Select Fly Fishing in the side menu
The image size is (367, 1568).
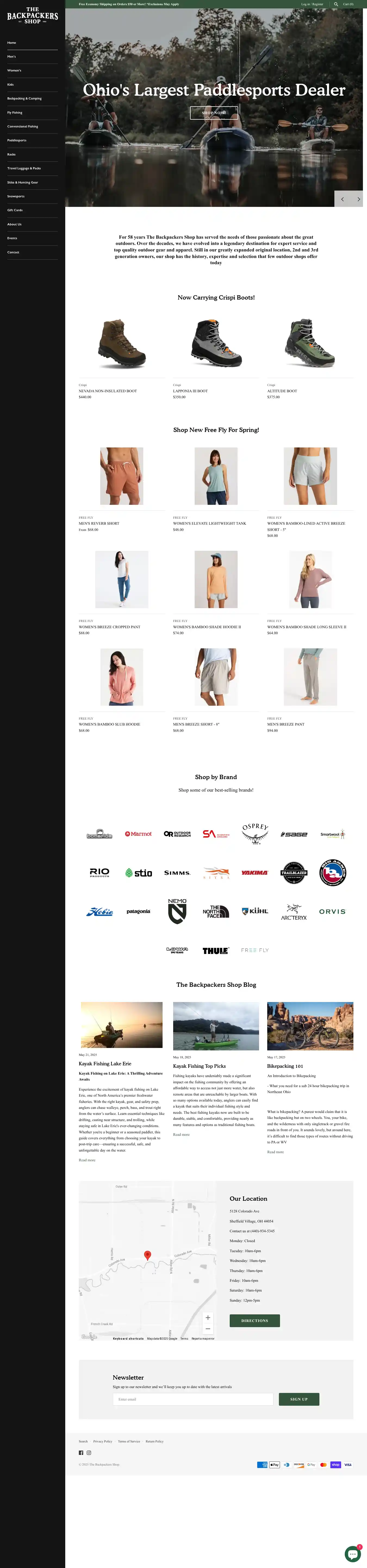[x=15, y=113]
